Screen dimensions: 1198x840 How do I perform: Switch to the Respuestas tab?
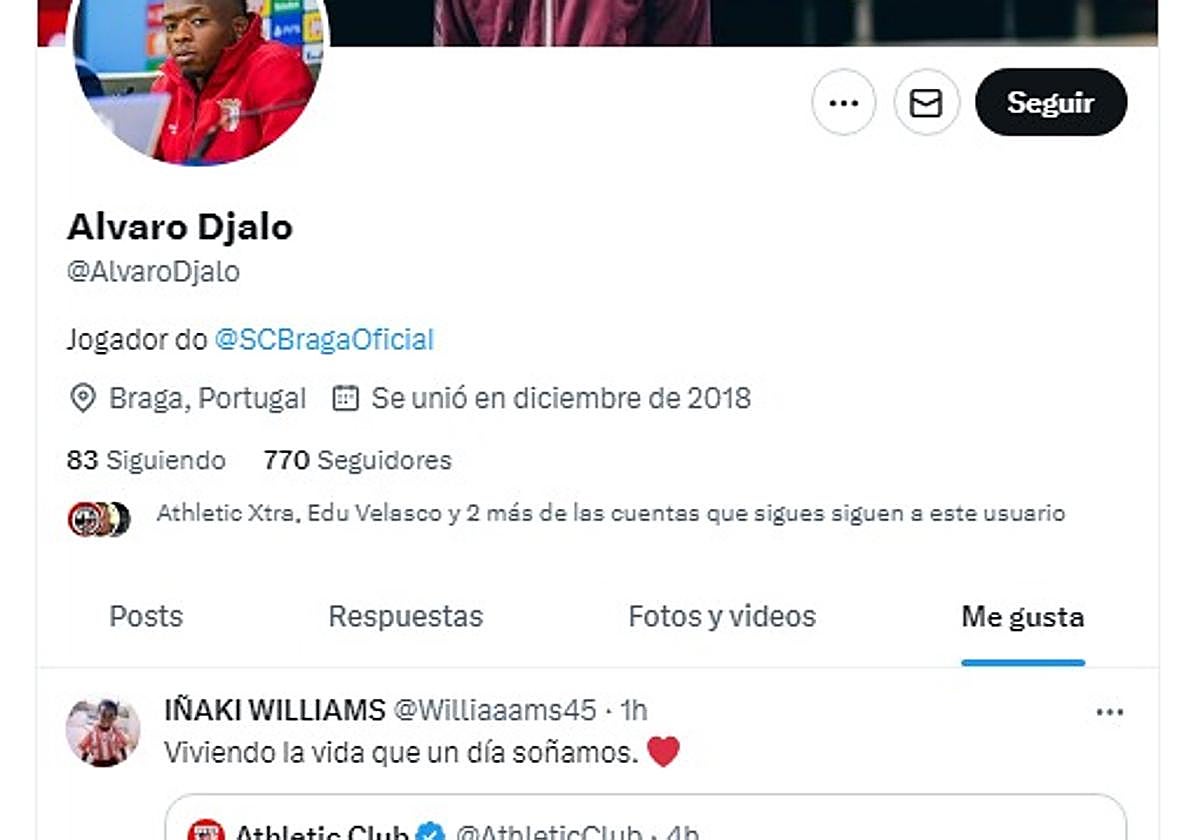tap(405, 616)
